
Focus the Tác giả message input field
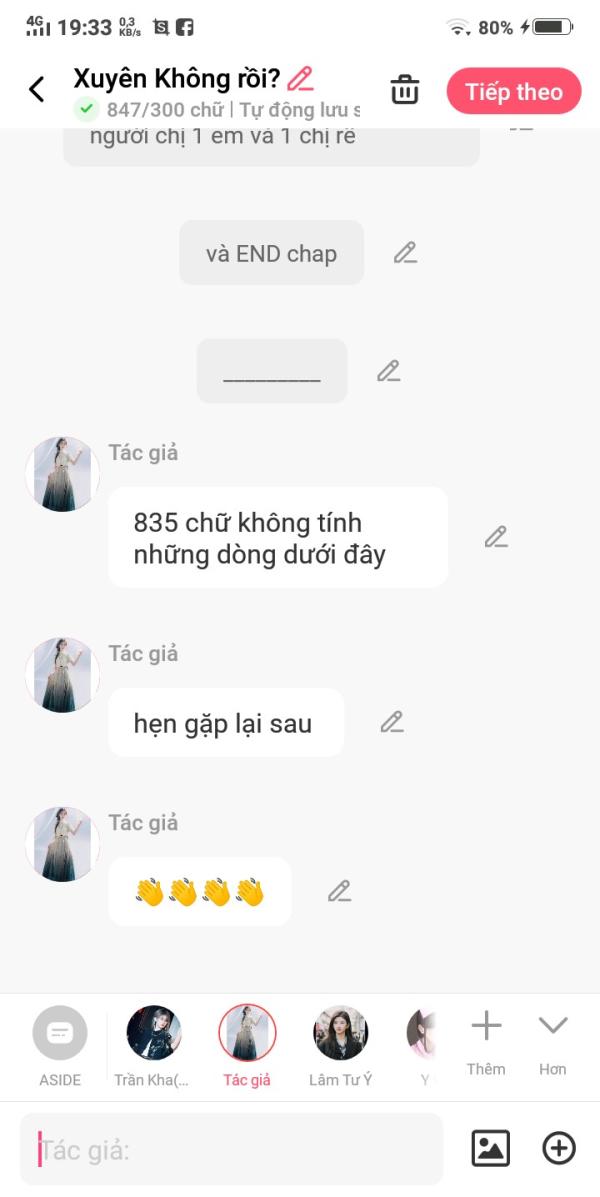point(231,1149)
